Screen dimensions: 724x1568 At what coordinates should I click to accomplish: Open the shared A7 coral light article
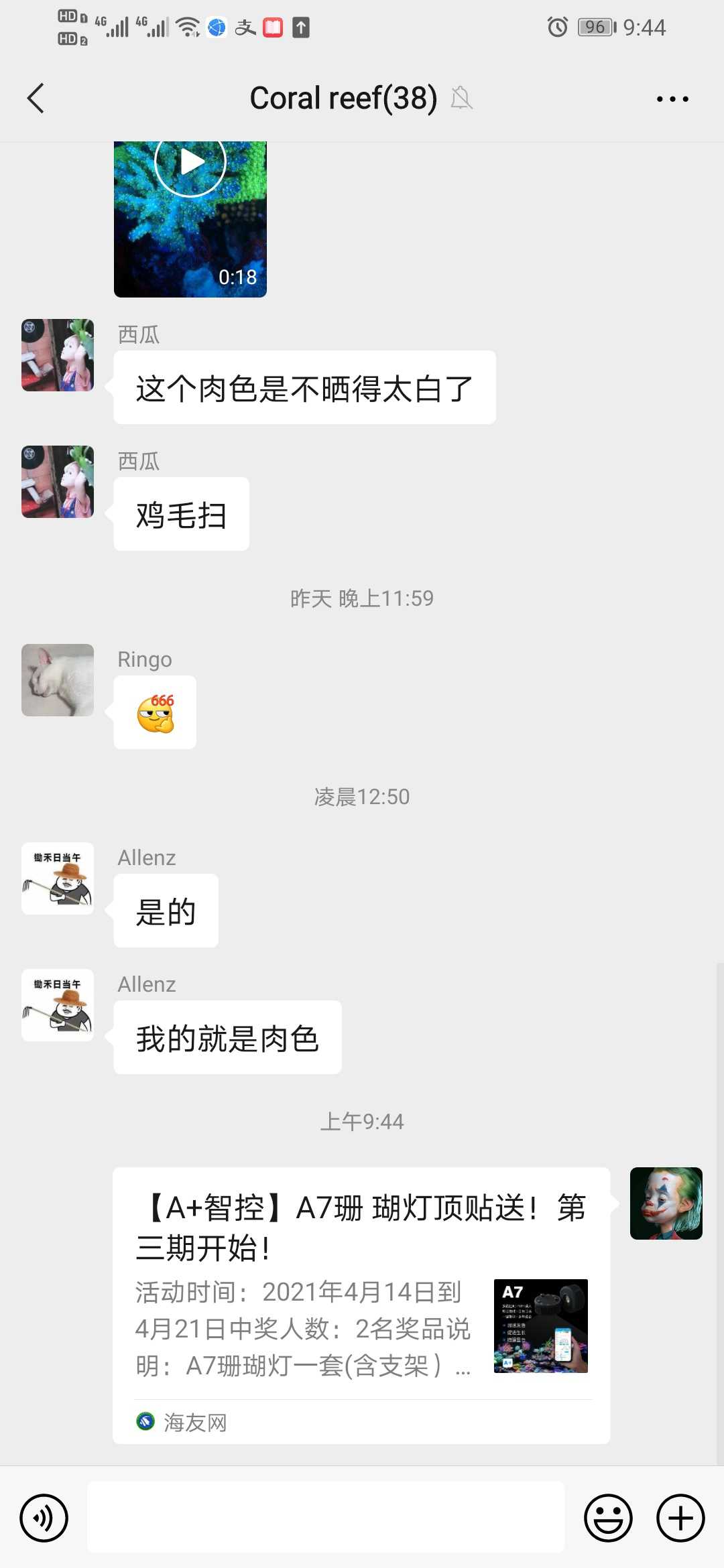pyautogui.click(x=361, y=1305)
